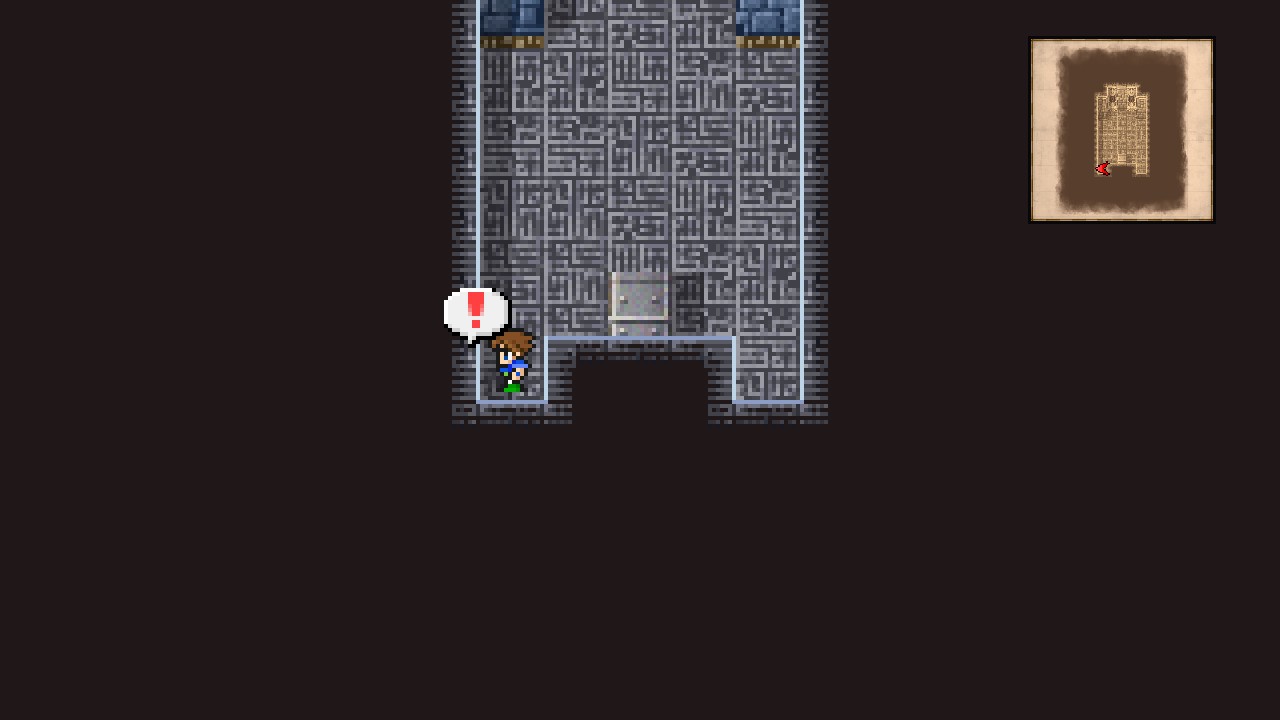
Task: Open the dungeon minimap
Action: pos(1121,130)
